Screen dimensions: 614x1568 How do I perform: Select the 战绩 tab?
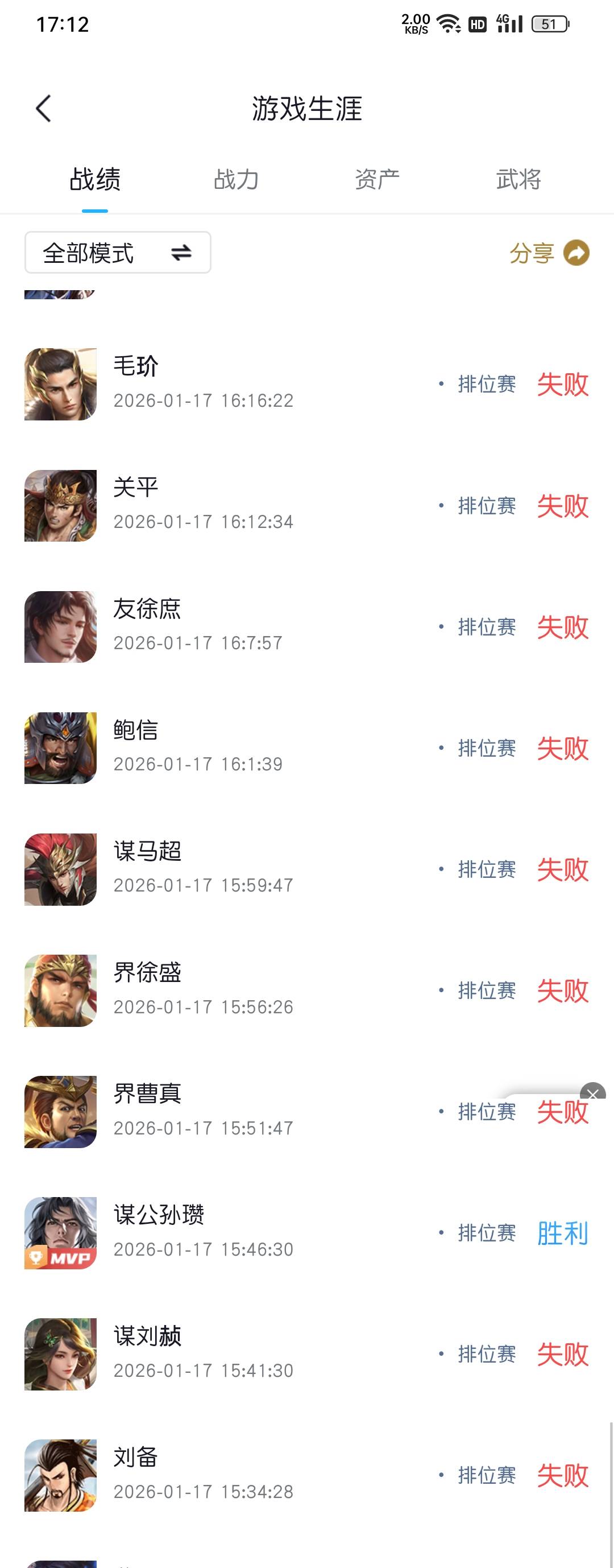[x=95, y=180]
